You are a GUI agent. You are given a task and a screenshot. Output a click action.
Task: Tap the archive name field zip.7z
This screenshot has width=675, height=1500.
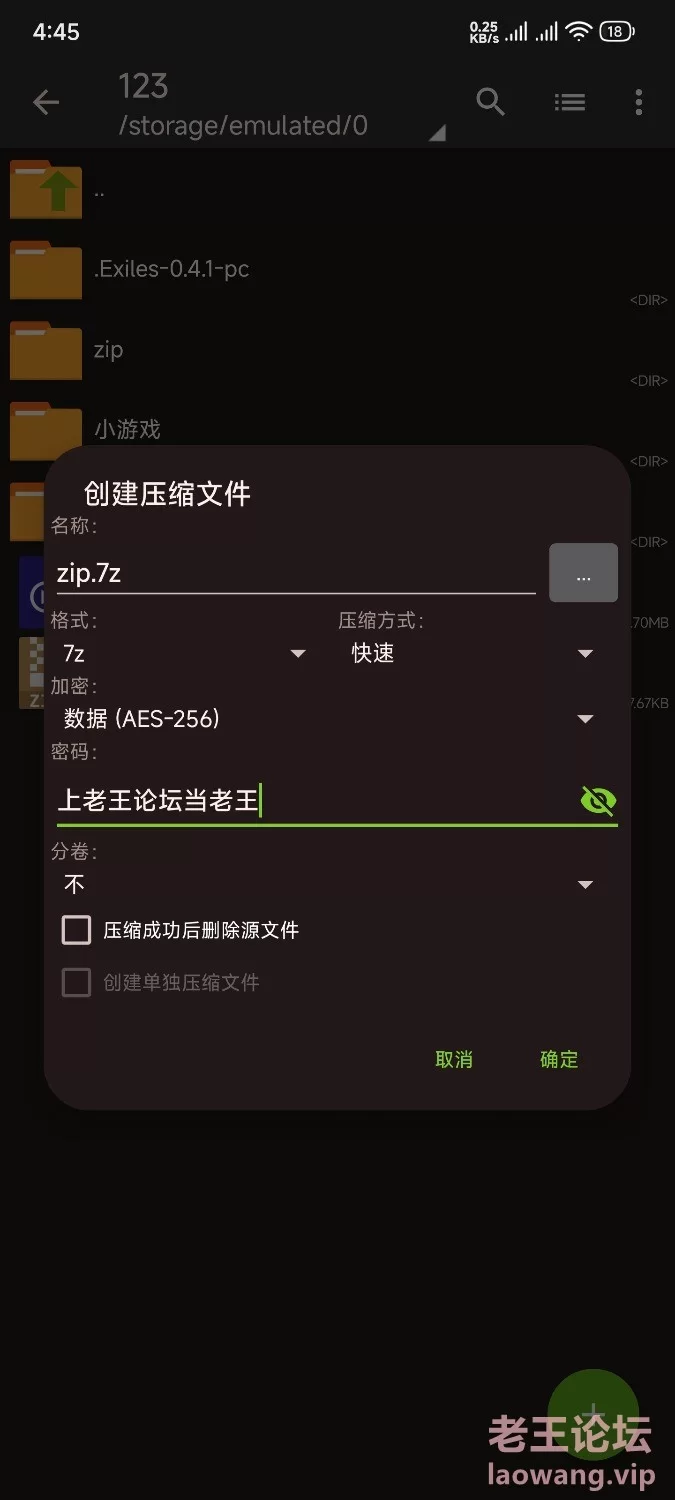click(296, 572)
